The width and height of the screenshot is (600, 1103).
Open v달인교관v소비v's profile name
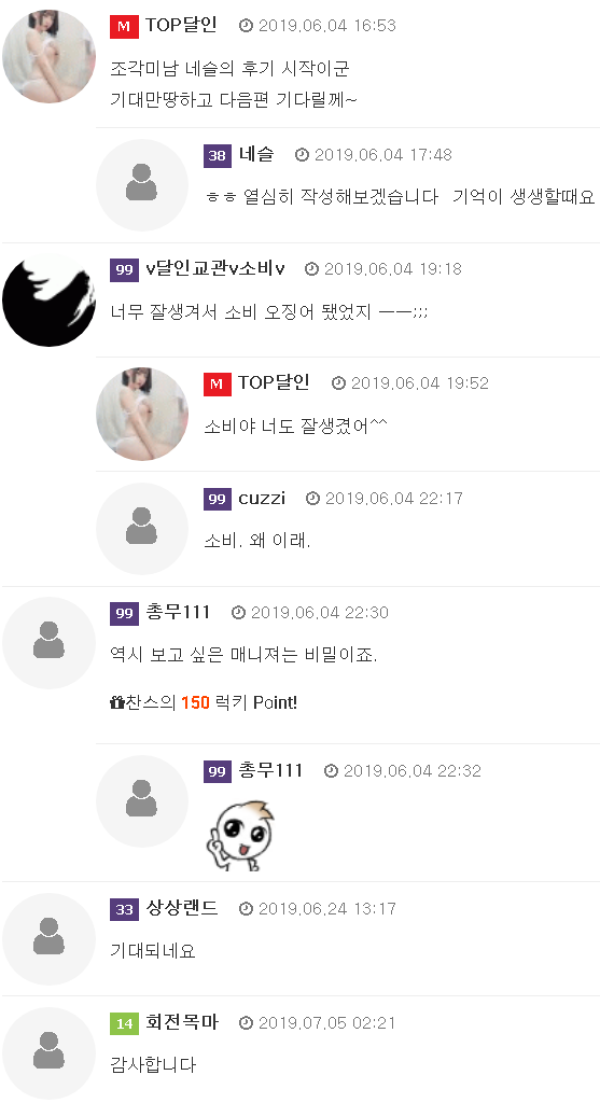click(215, 269)
